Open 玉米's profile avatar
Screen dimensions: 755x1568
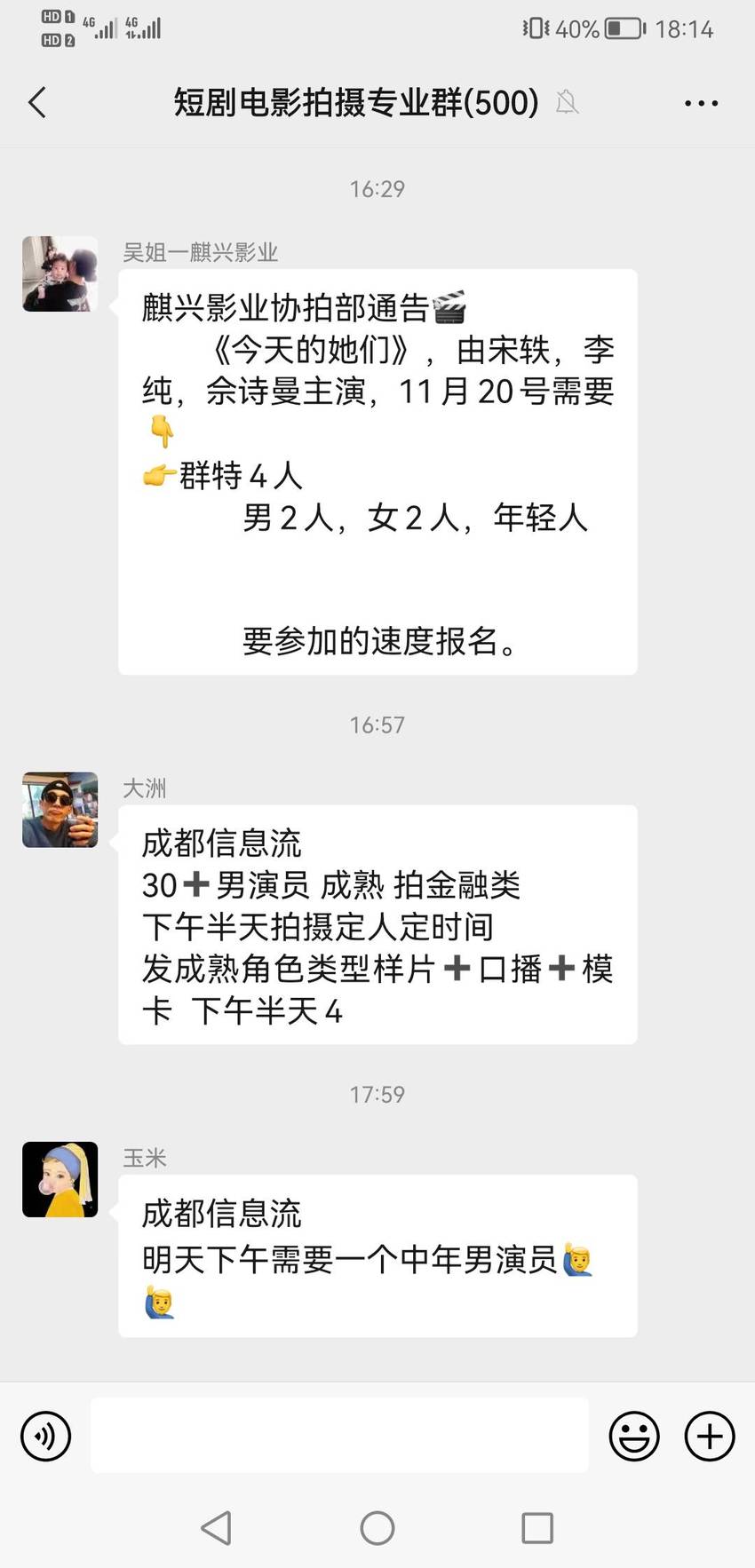(x=60, y=1179)
